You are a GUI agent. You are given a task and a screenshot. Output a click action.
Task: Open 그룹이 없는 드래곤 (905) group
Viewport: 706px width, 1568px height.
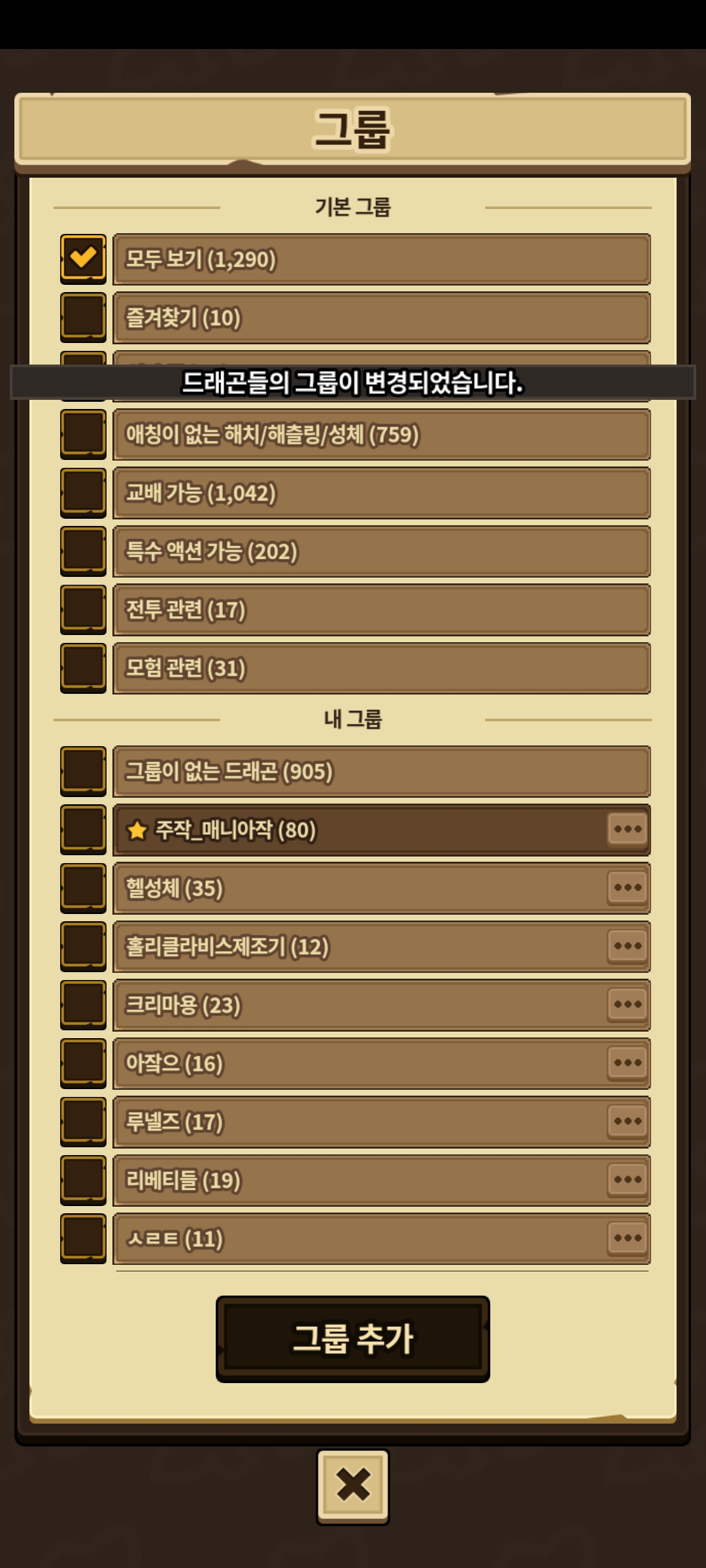click(382, 771)
